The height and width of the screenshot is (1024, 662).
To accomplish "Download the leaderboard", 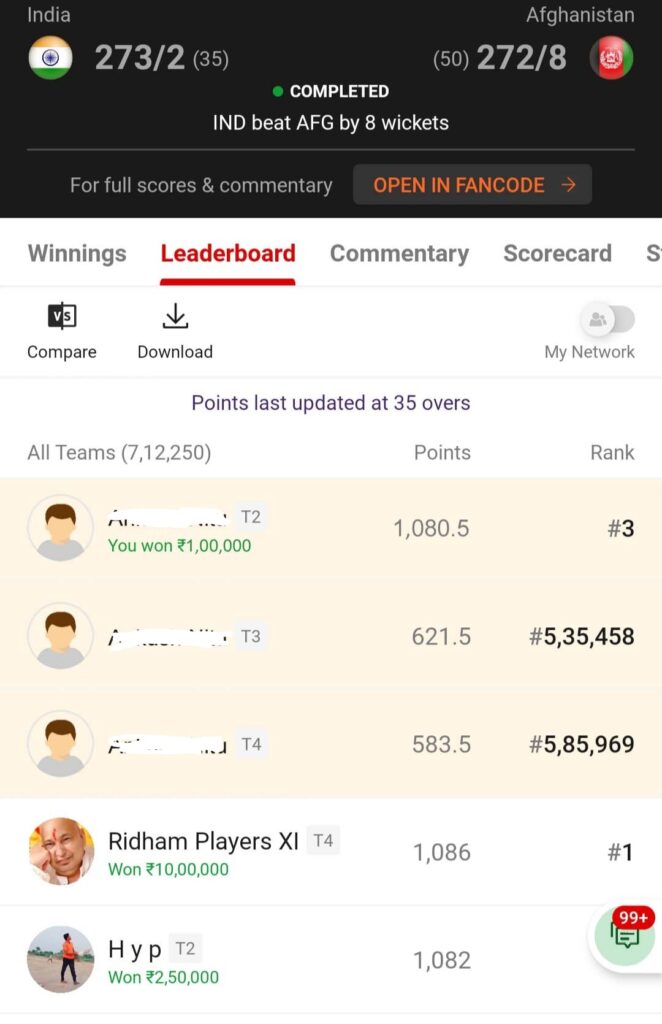I will pyautogui.click(x=175, y=318).
